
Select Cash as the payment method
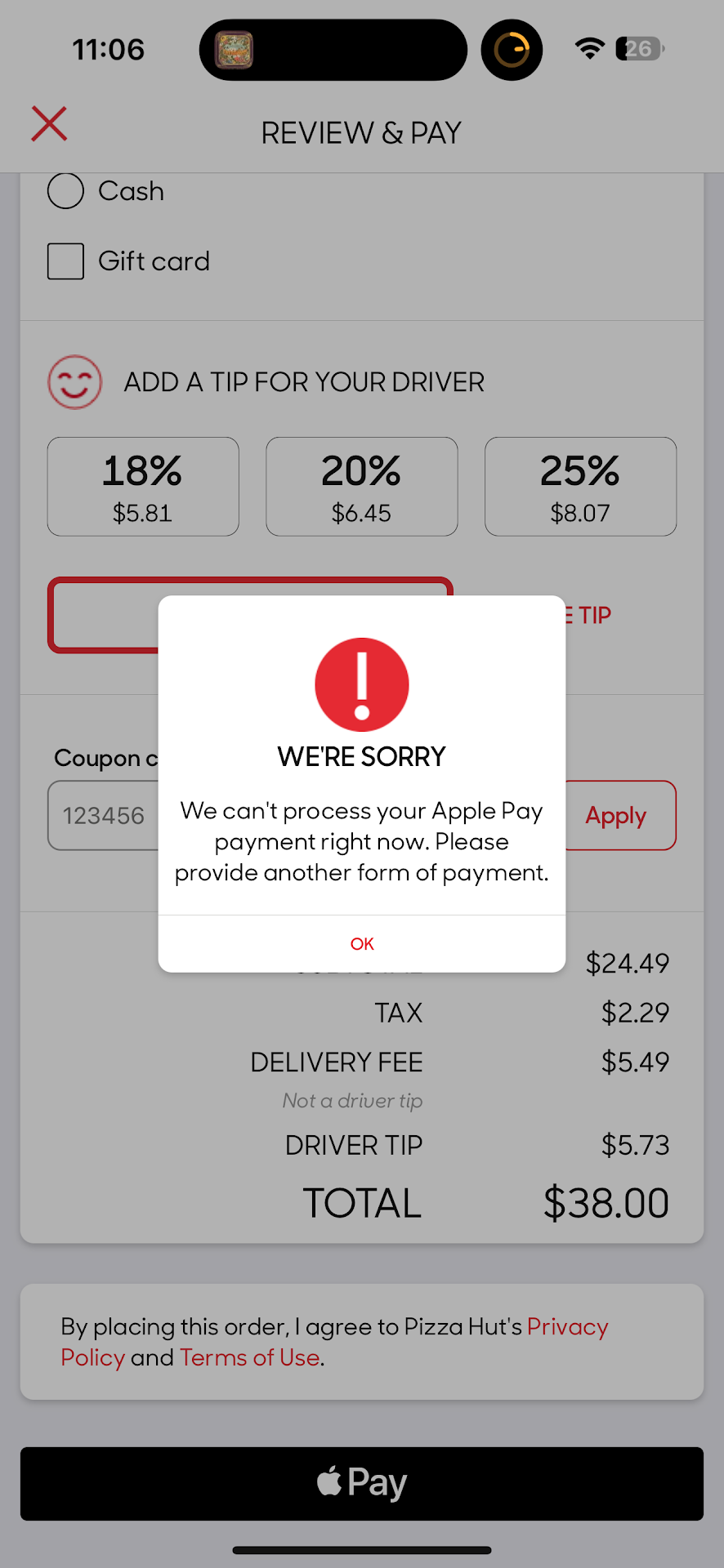(x=66, y=191)
